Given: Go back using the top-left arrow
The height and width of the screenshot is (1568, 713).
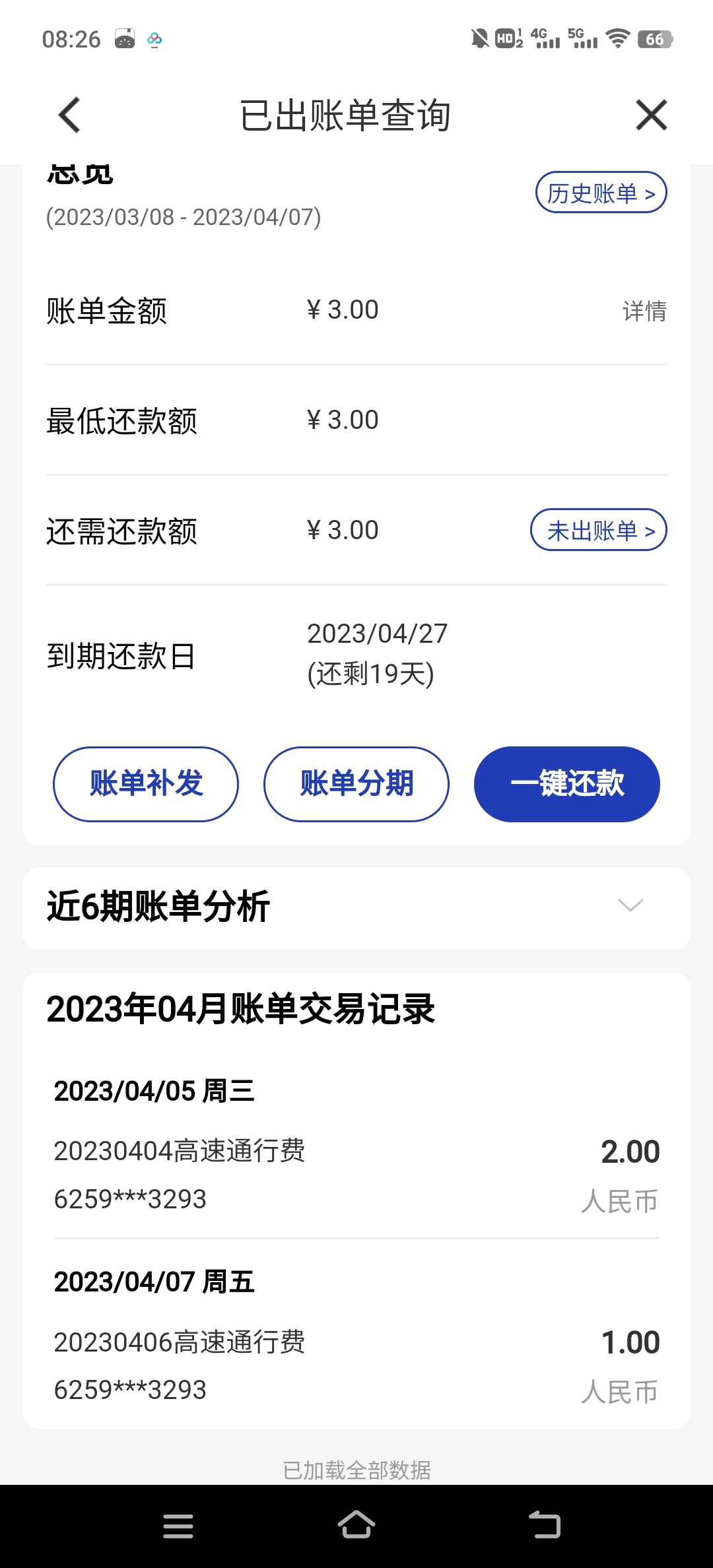Looking at the screenshot, I should [69, 115].
